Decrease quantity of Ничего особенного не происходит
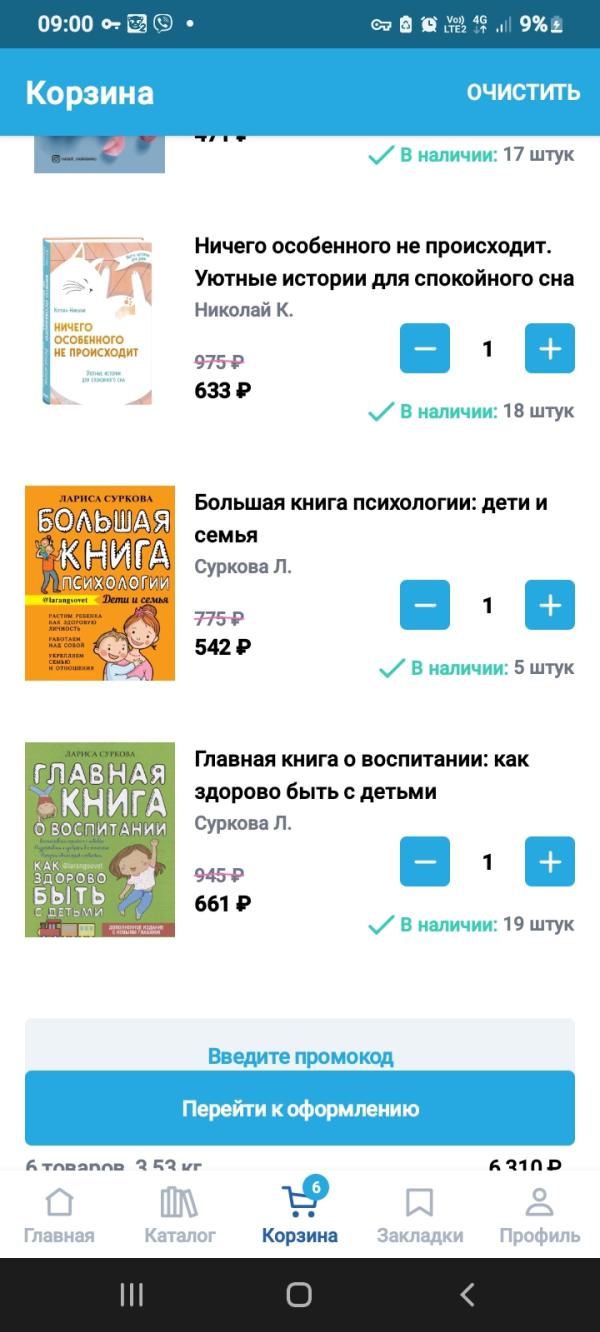 point(425,349)
